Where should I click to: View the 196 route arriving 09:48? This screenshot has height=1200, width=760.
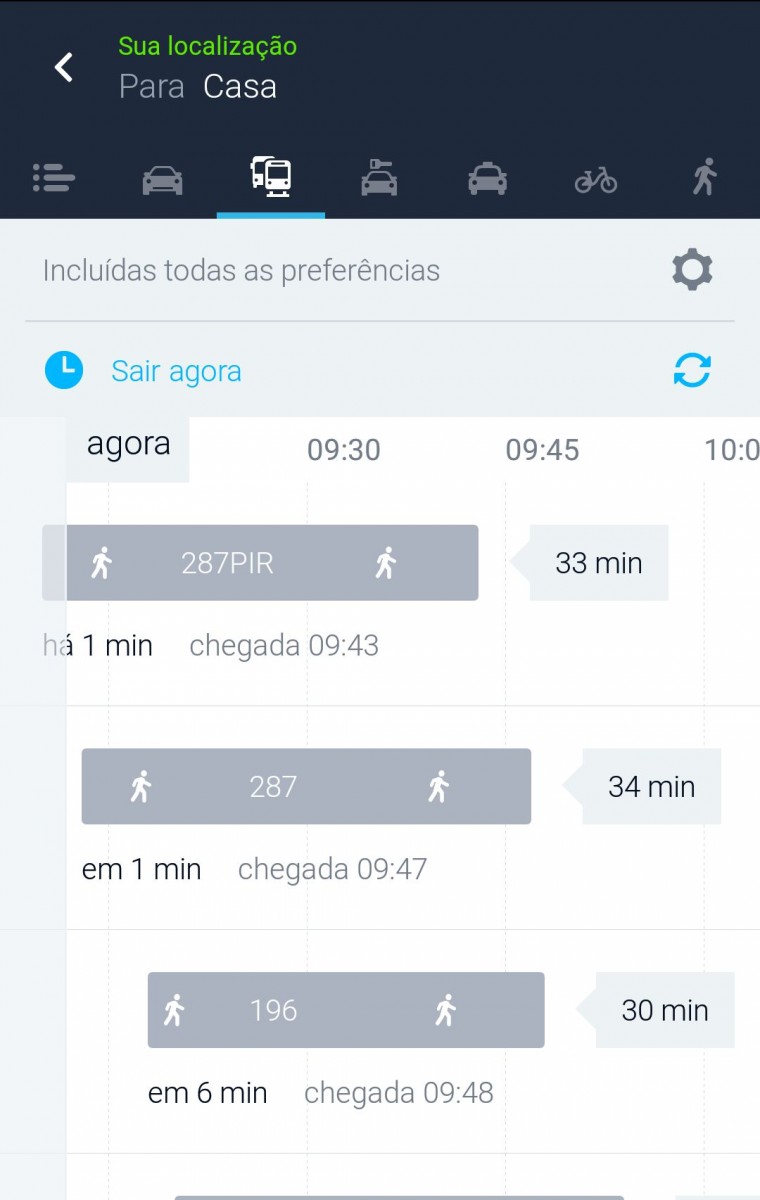coord(346,1010)
